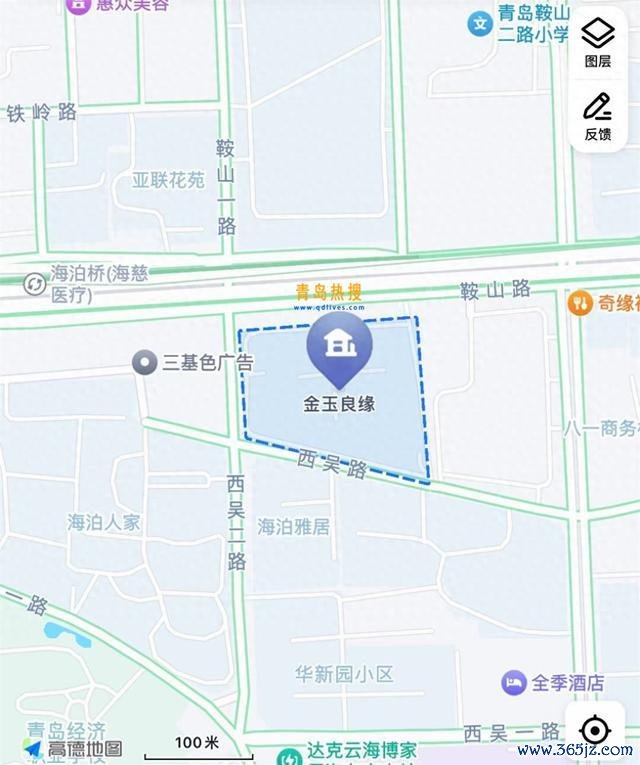This screenshot has height=765, width=640.
Task: Open the 反馈 feedback option
Action: (x=598, y=115)
